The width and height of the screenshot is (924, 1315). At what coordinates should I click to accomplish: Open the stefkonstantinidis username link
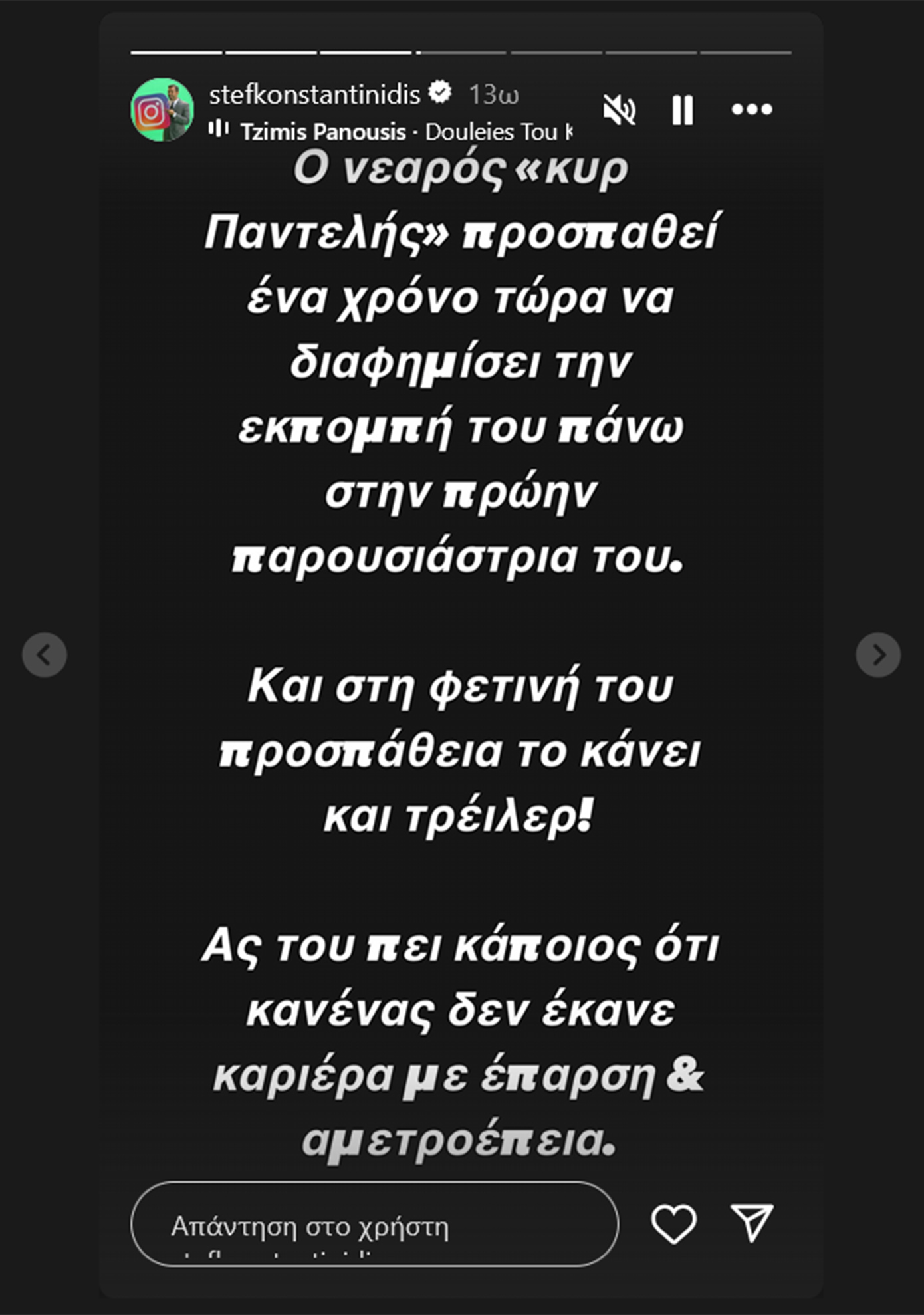[314, 94]
